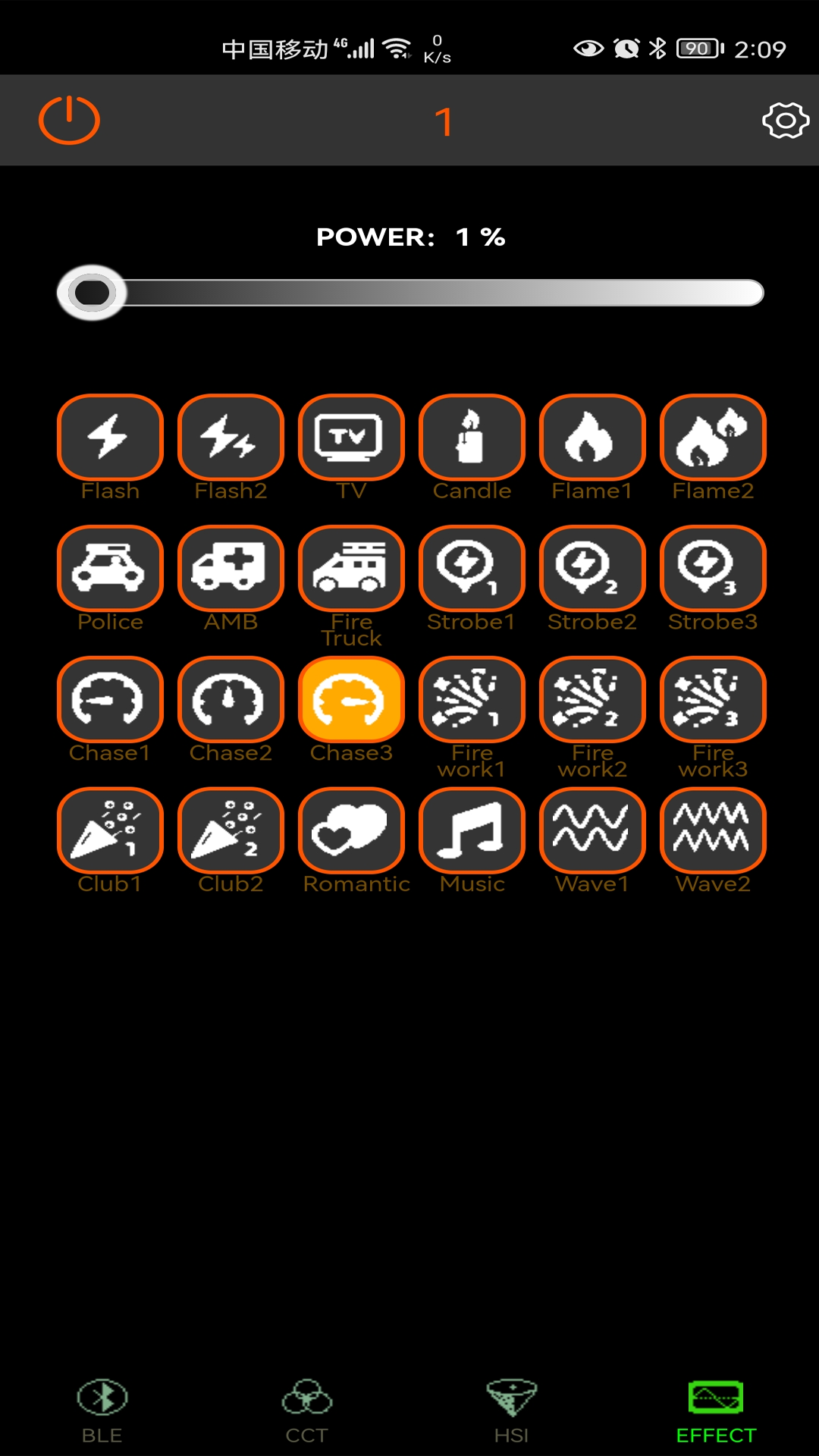Choose the Fire Truck effect
The image size is (819, 1456).
tap(350, 567)
